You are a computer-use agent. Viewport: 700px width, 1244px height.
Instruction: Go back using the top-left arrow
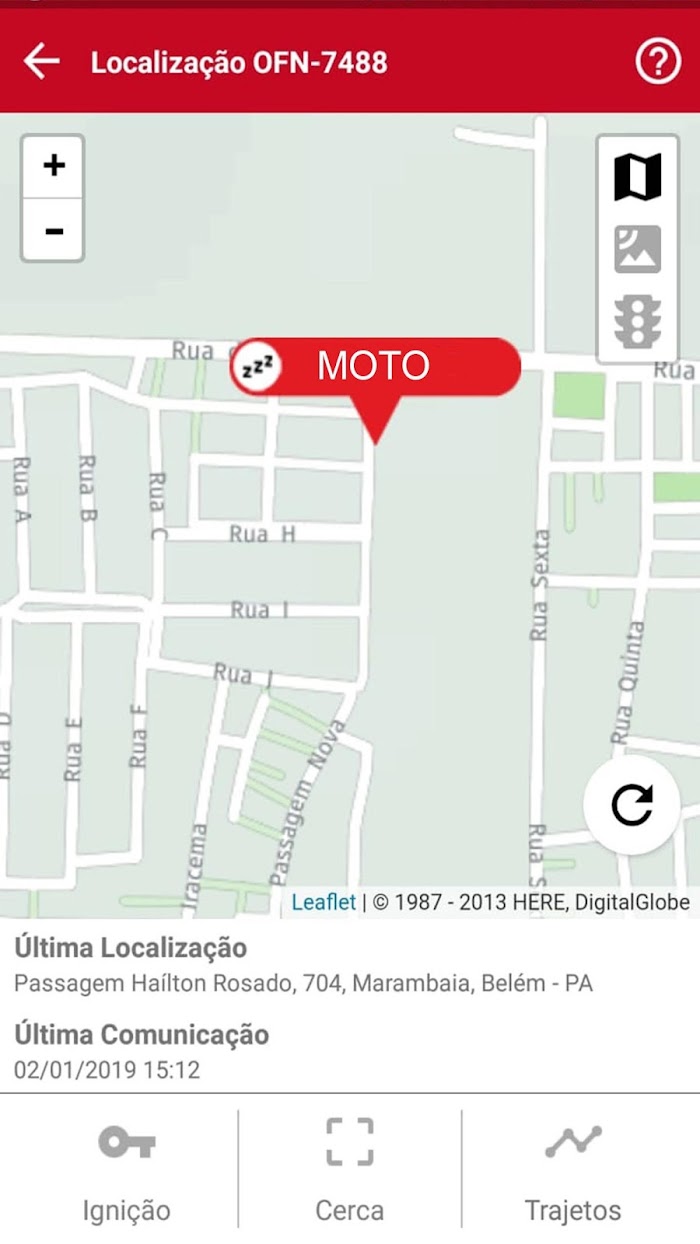click(42, 62)
